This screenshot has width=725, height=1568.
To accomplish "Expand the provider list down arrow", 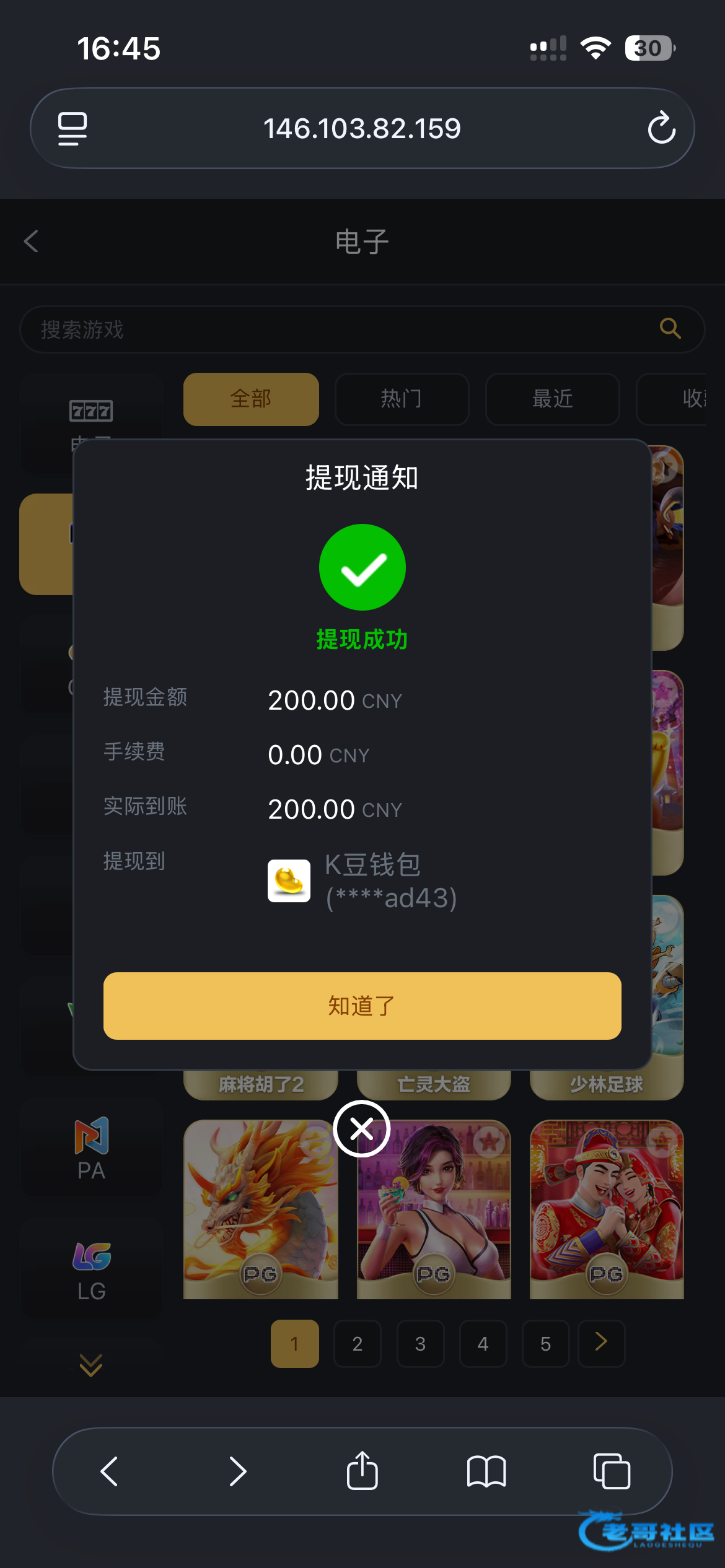I will click(x=91, y=1365).
